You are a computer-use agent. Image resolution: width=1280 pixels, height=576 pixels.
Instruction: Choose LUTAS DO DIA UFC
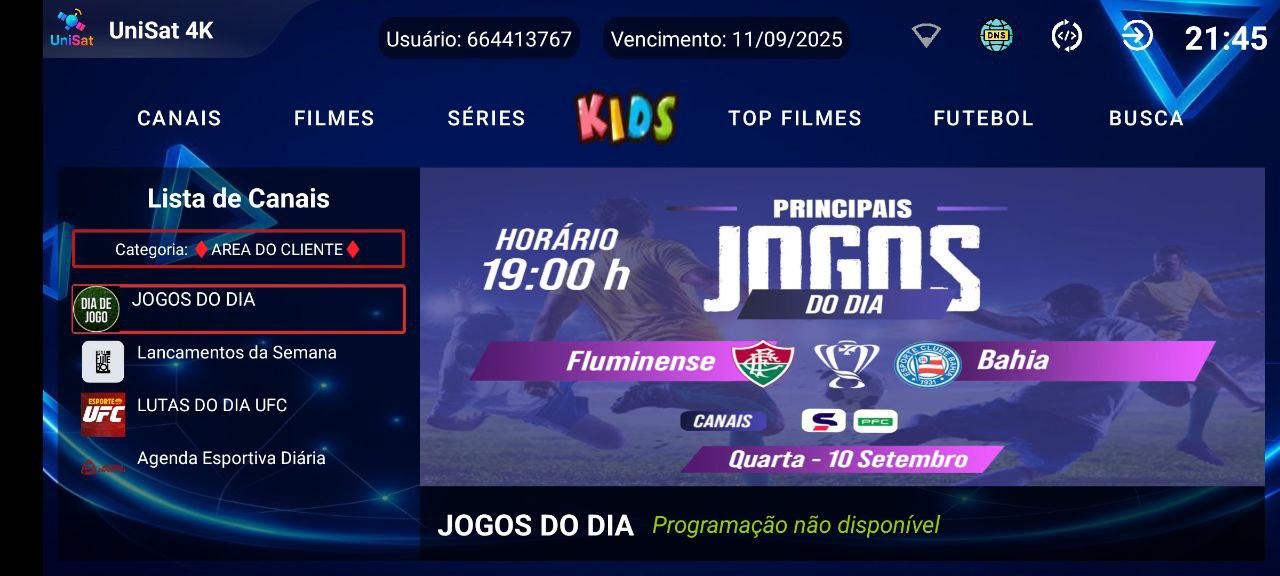pos(211,406)
